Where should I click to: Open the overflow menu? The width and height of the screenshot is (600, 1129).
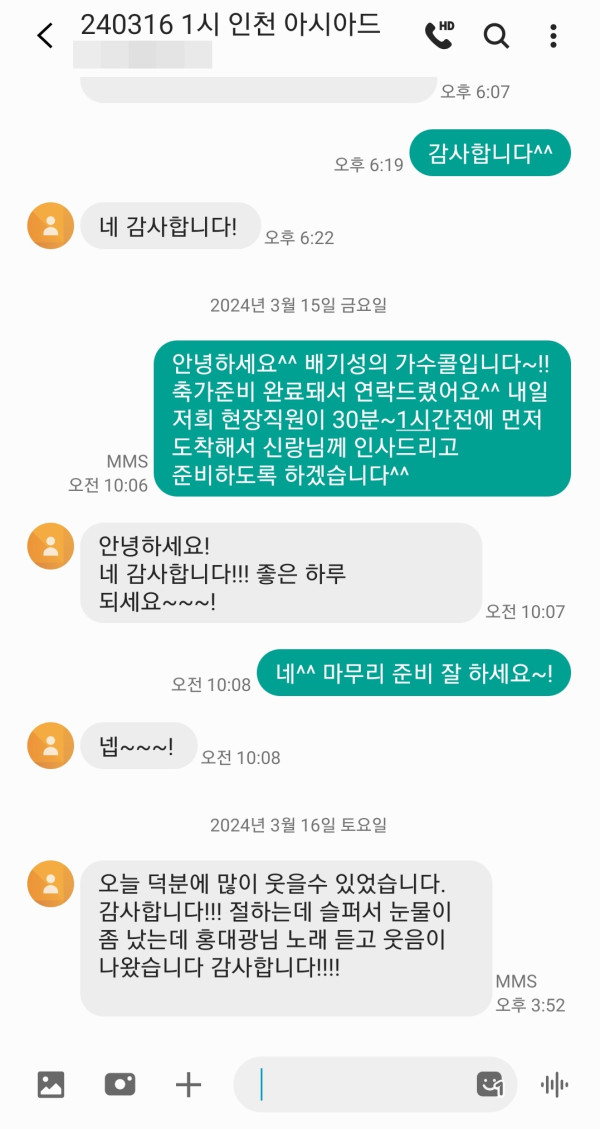(553, 36)
